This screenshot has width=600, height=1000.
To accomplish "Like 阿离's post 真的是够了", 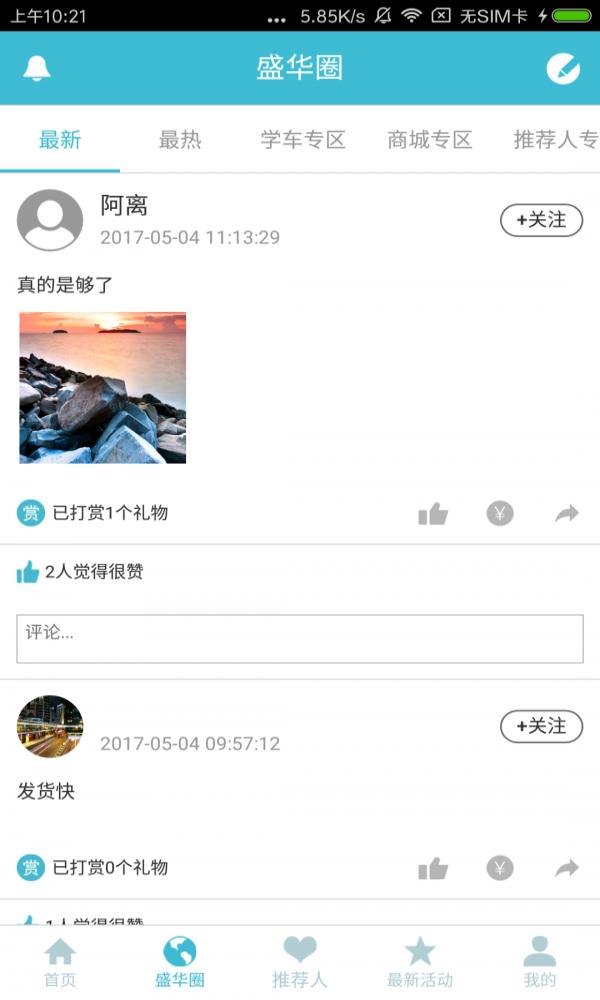I will coord(433,514).
